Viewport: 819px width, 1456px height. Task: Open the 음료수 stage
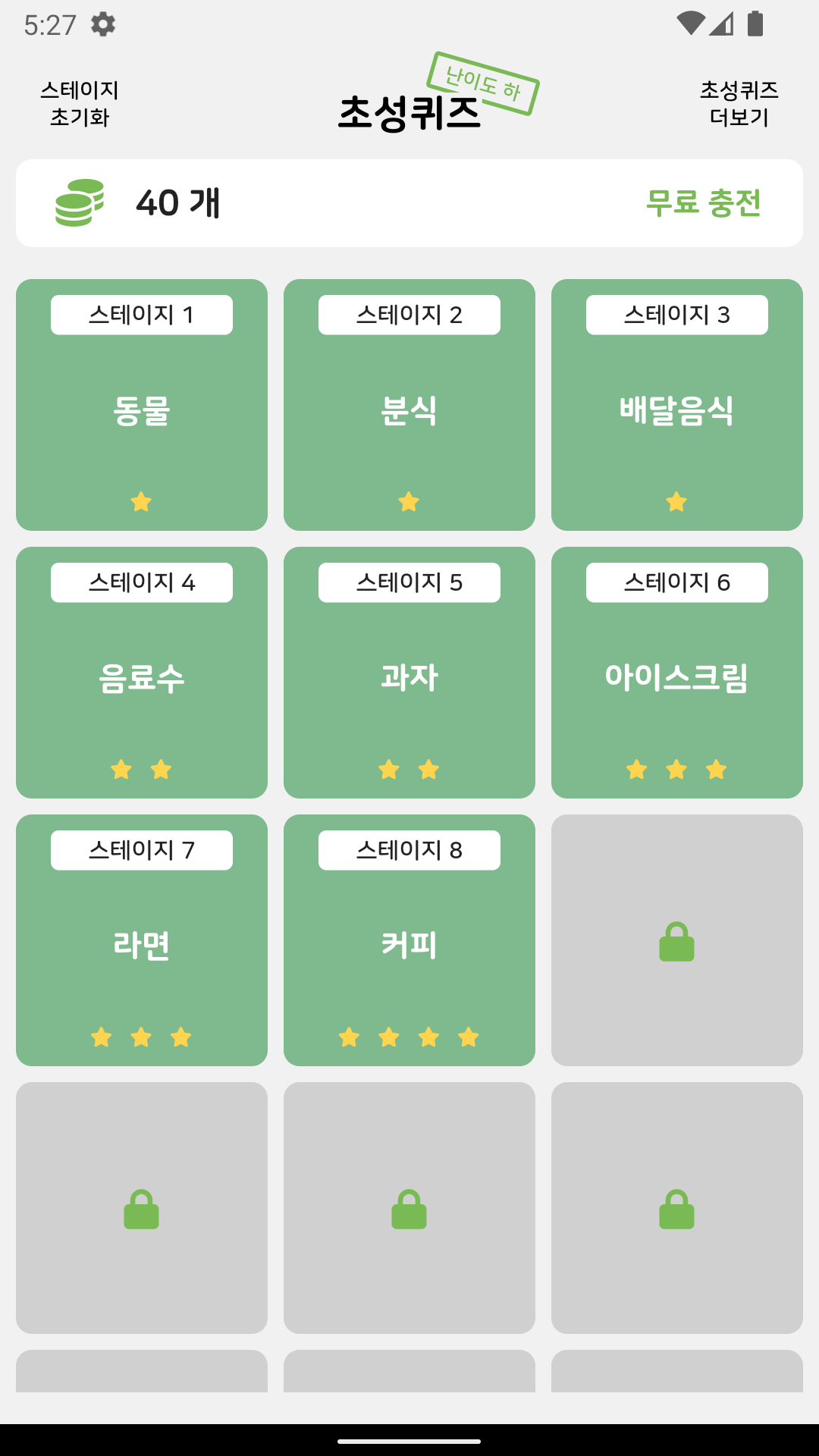[142, 673]
